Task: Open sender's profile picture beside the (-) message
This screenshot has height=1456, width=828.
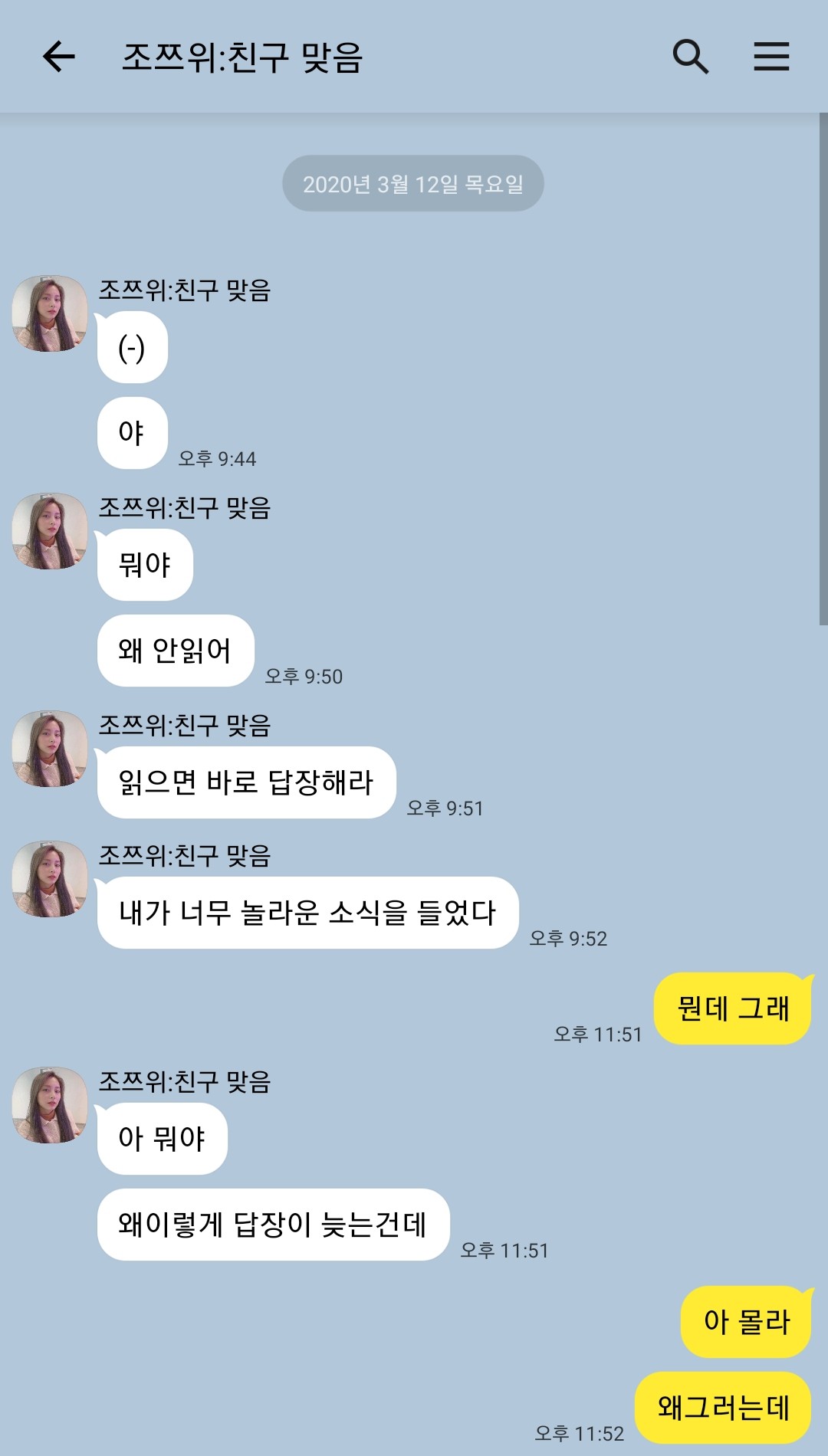Action: click(x=50, y=313)
